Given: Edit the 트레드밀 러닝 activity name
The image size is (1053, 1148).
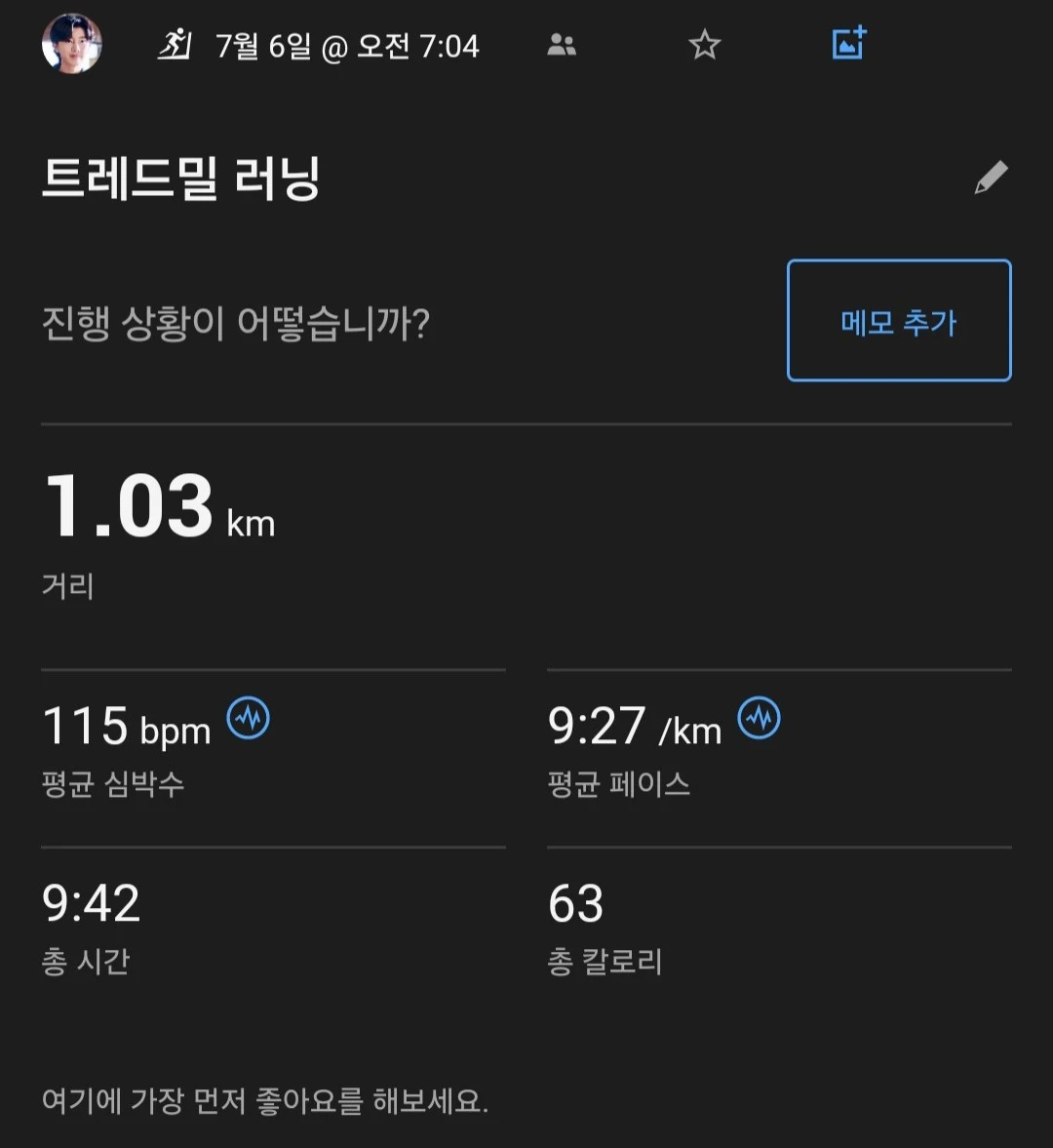Looking at the screenshot, I should pos(991,178).
